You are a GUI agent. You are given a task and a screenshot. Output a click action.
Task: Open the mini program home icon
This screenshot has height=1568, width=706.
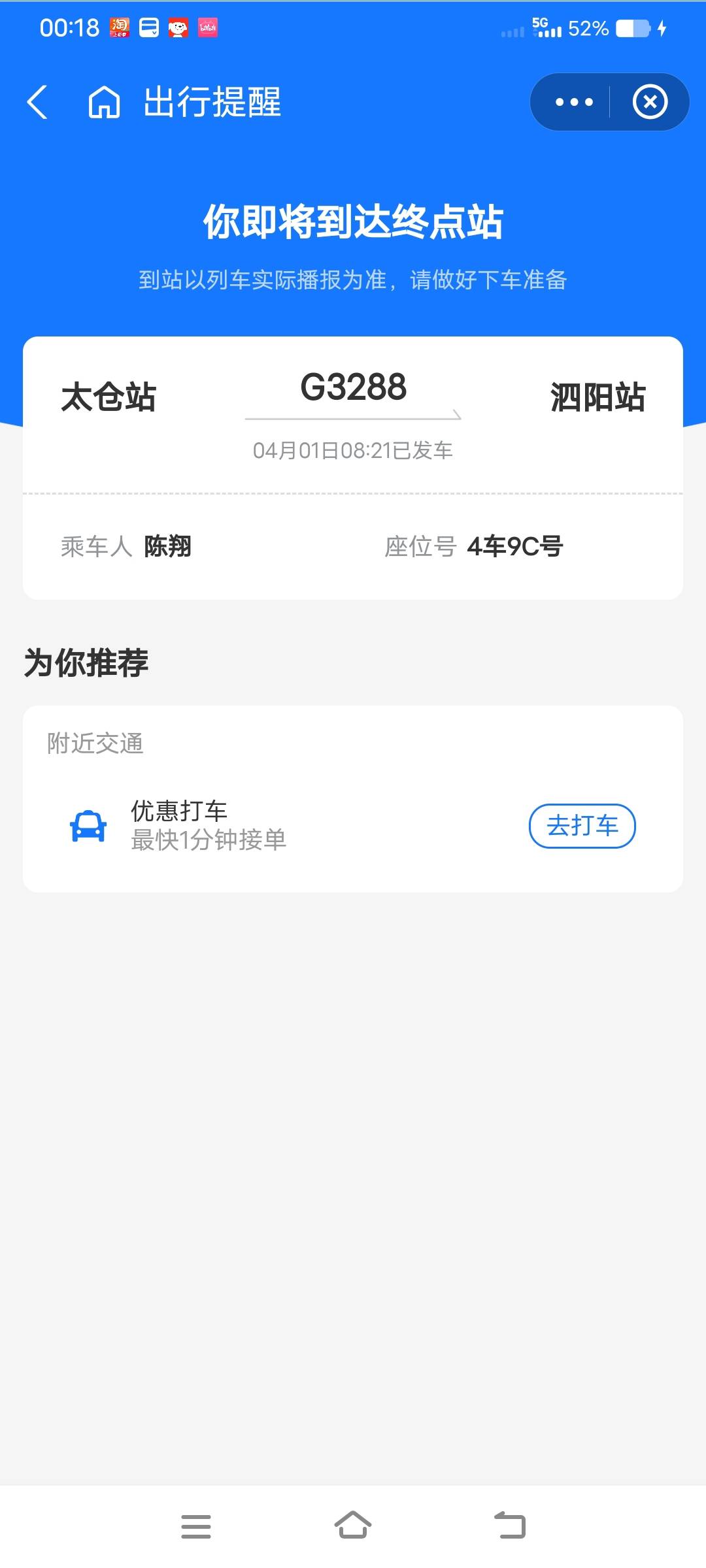pos(105,103)
